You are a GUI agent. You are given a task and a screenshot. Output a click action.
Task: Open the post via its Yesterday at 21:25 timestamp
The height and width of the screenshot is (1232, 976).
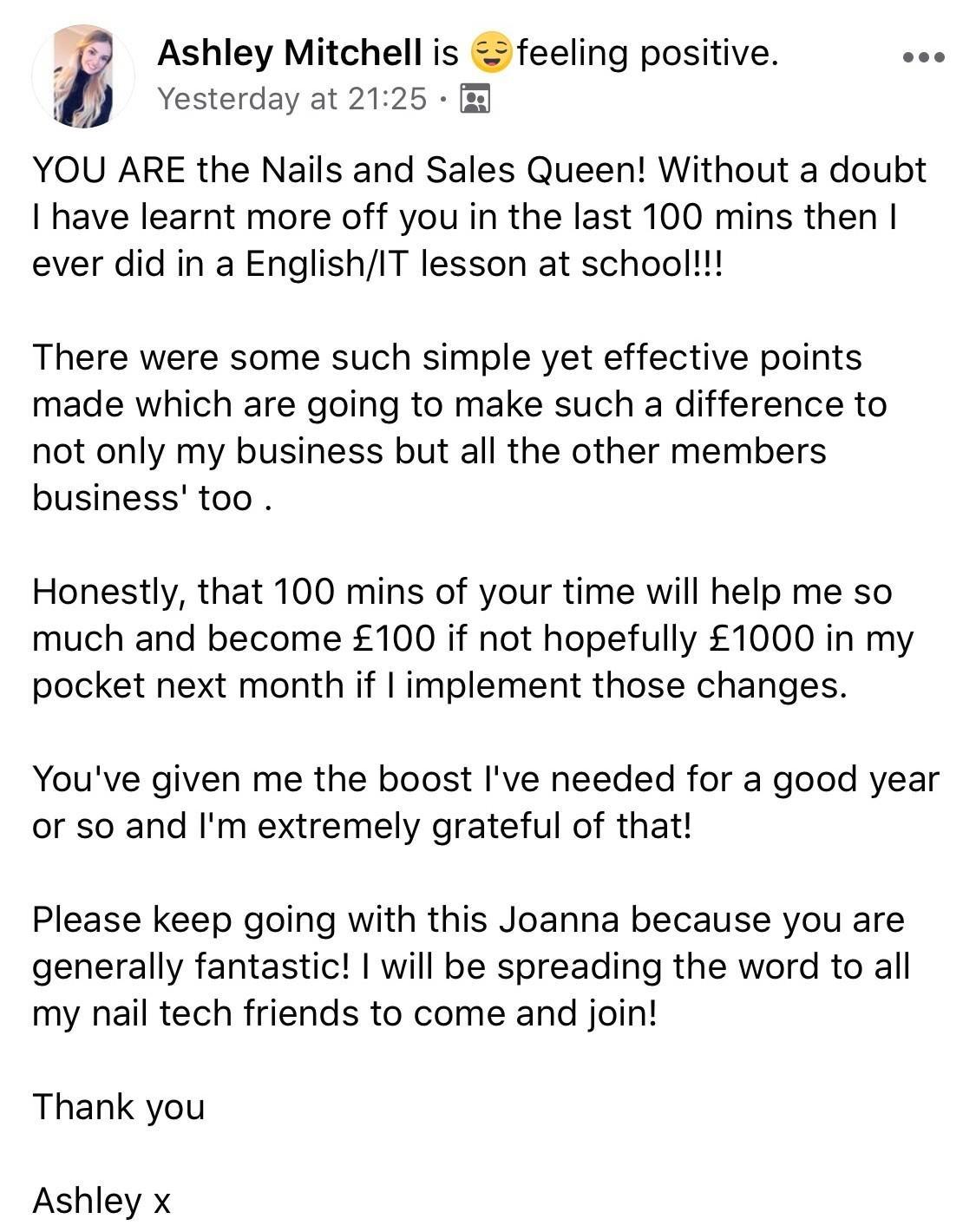[x=292, y=99]
